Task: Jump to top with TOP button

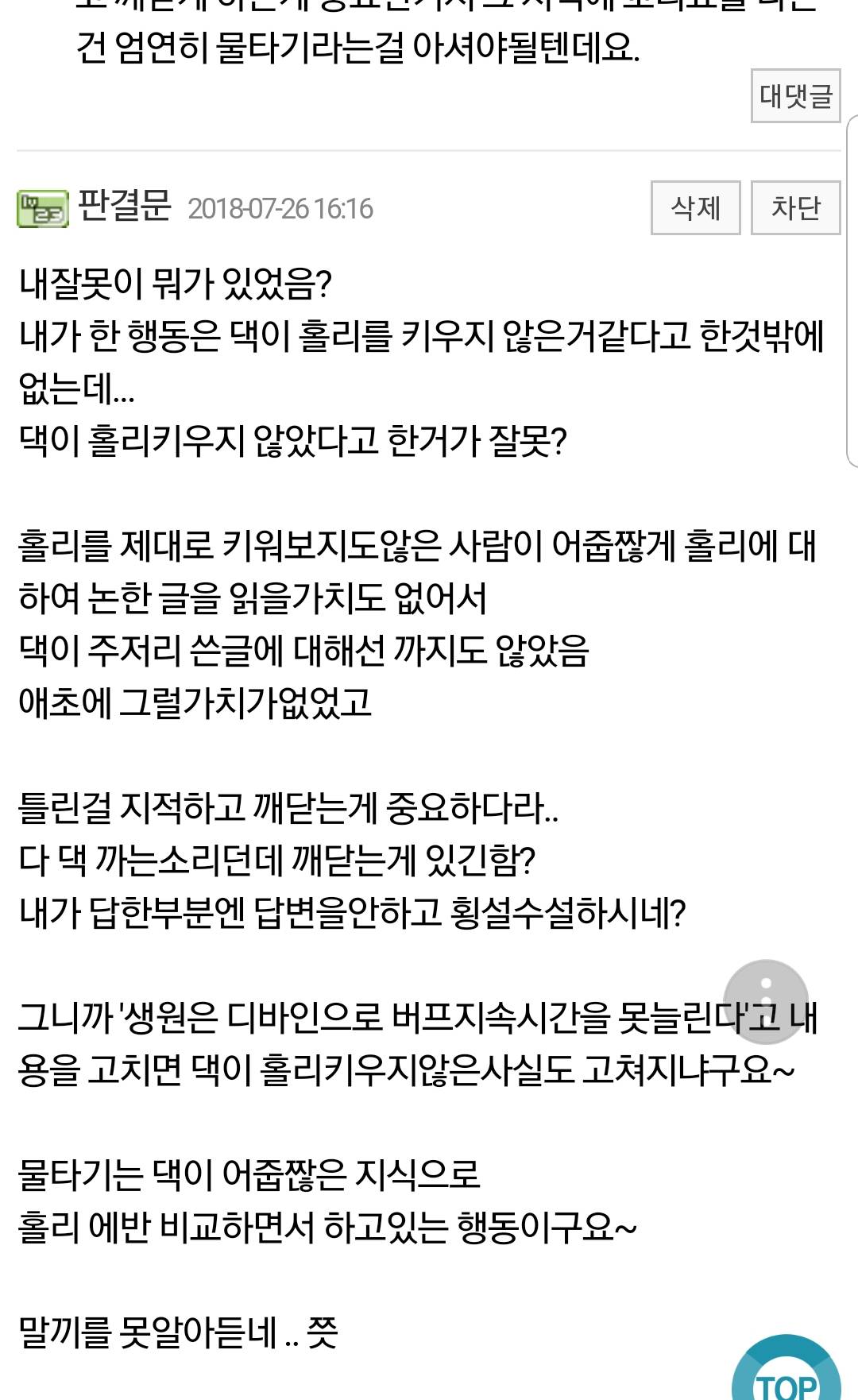Action: pyautogui.click(x=786, y=1373)
